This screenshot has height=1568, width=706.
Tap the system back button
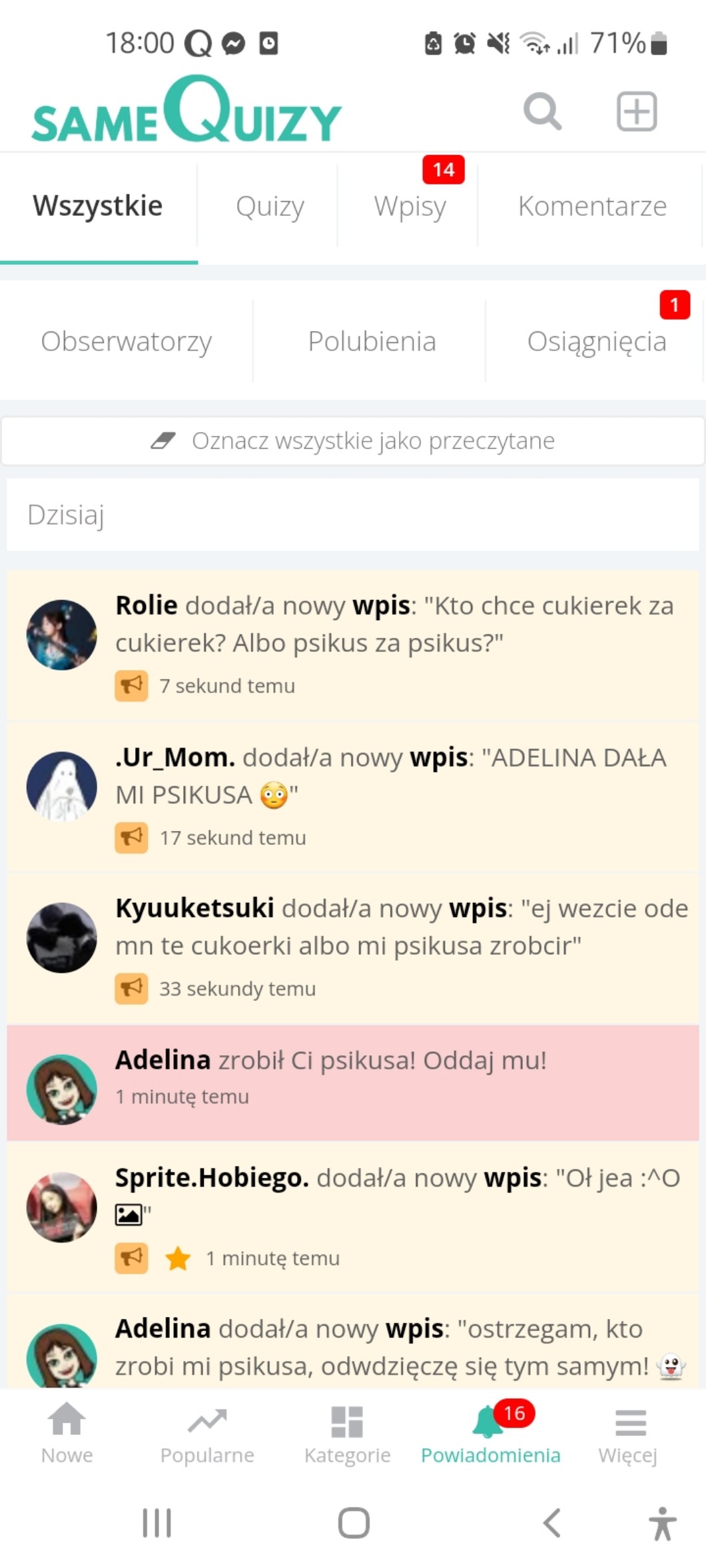coord(551,1523)
